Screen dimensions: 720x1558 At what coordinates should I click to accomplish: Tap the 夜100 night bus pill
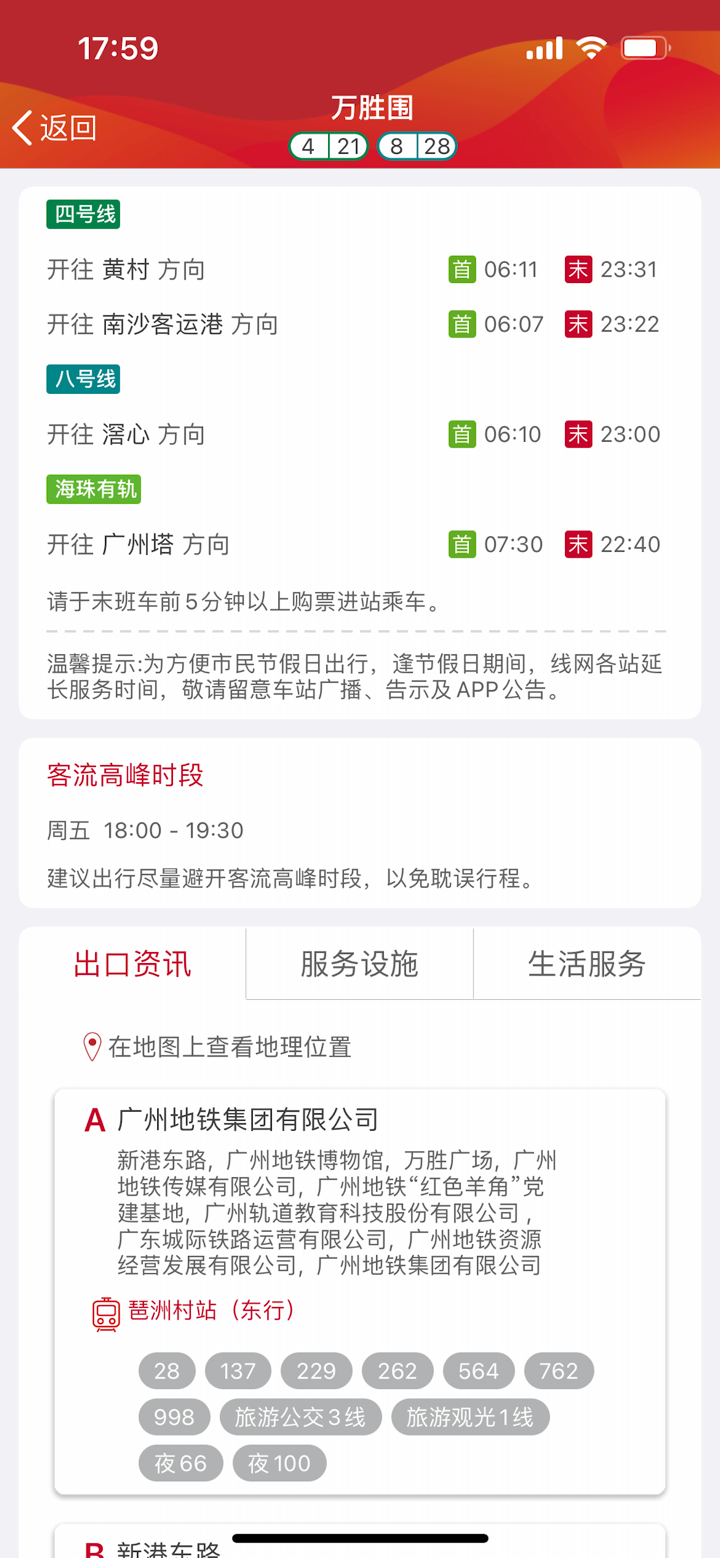click(x=279, y=1463)
